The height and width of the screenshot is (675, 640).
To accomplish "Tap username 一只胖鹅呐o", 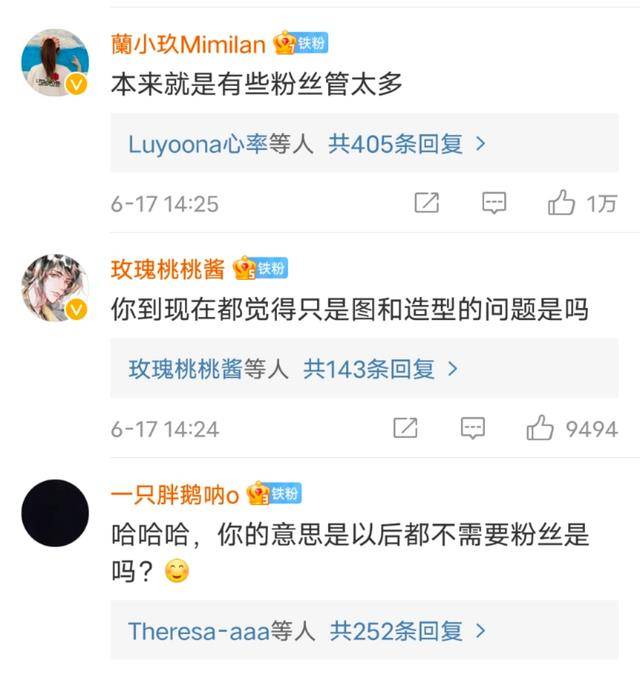I will [174, 494].
